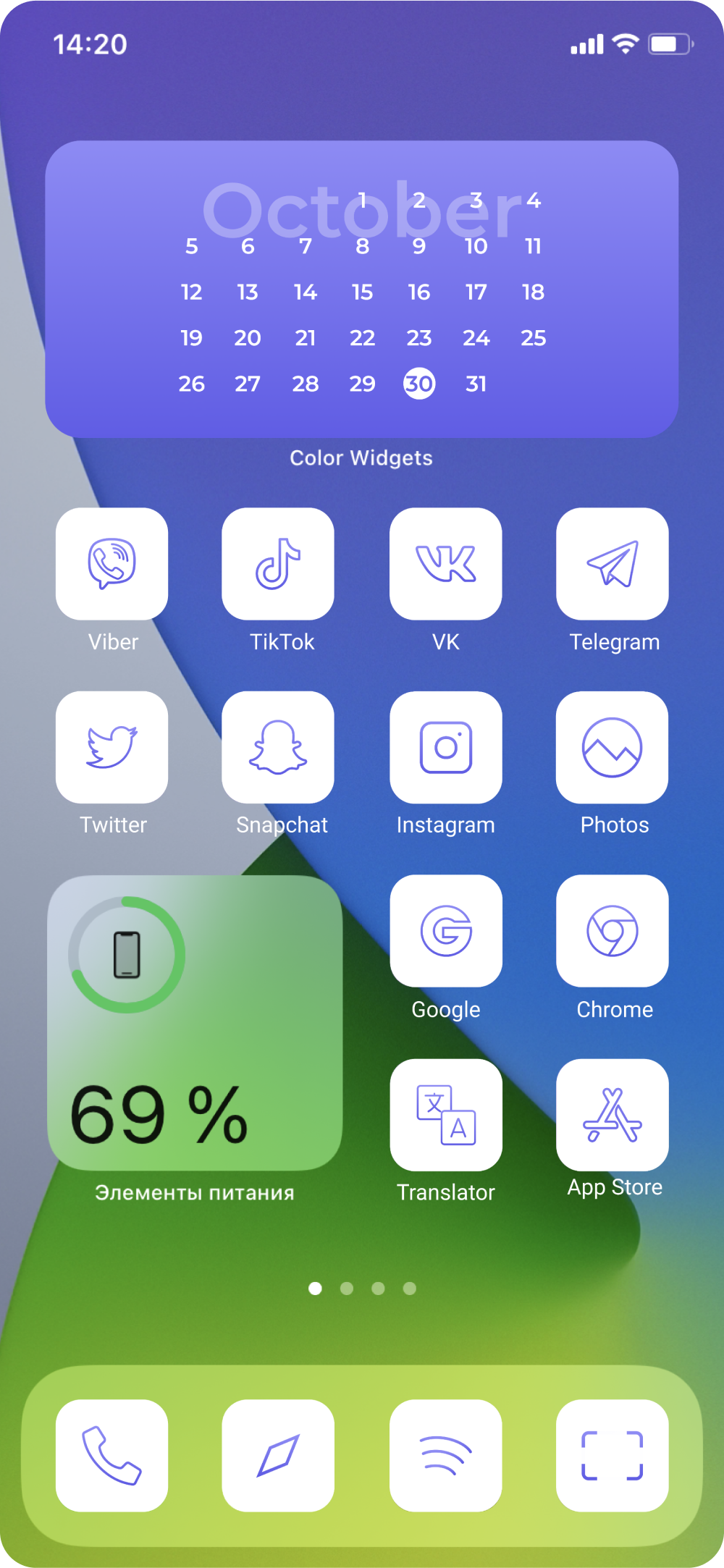
Task: Tap the Color Widgets calendar widget
Action: coord(362,290)
